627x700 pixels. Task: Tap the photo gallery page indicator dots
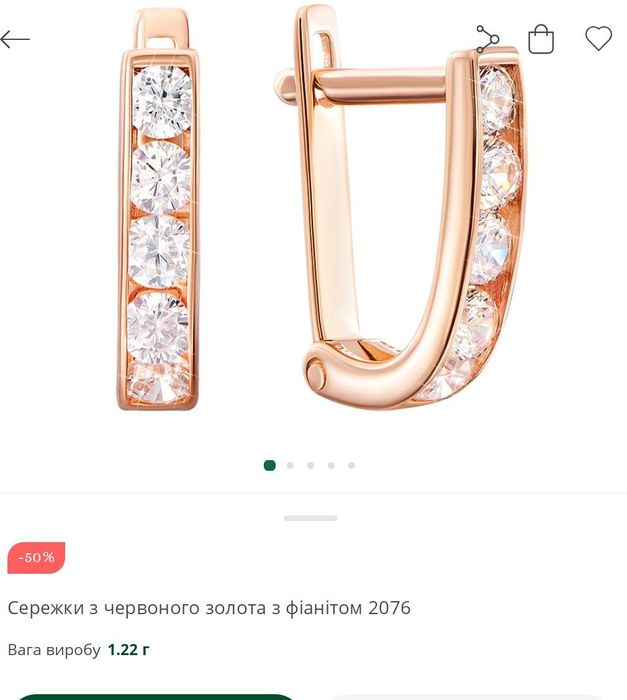pyautogui.click(x=310, y=465)
